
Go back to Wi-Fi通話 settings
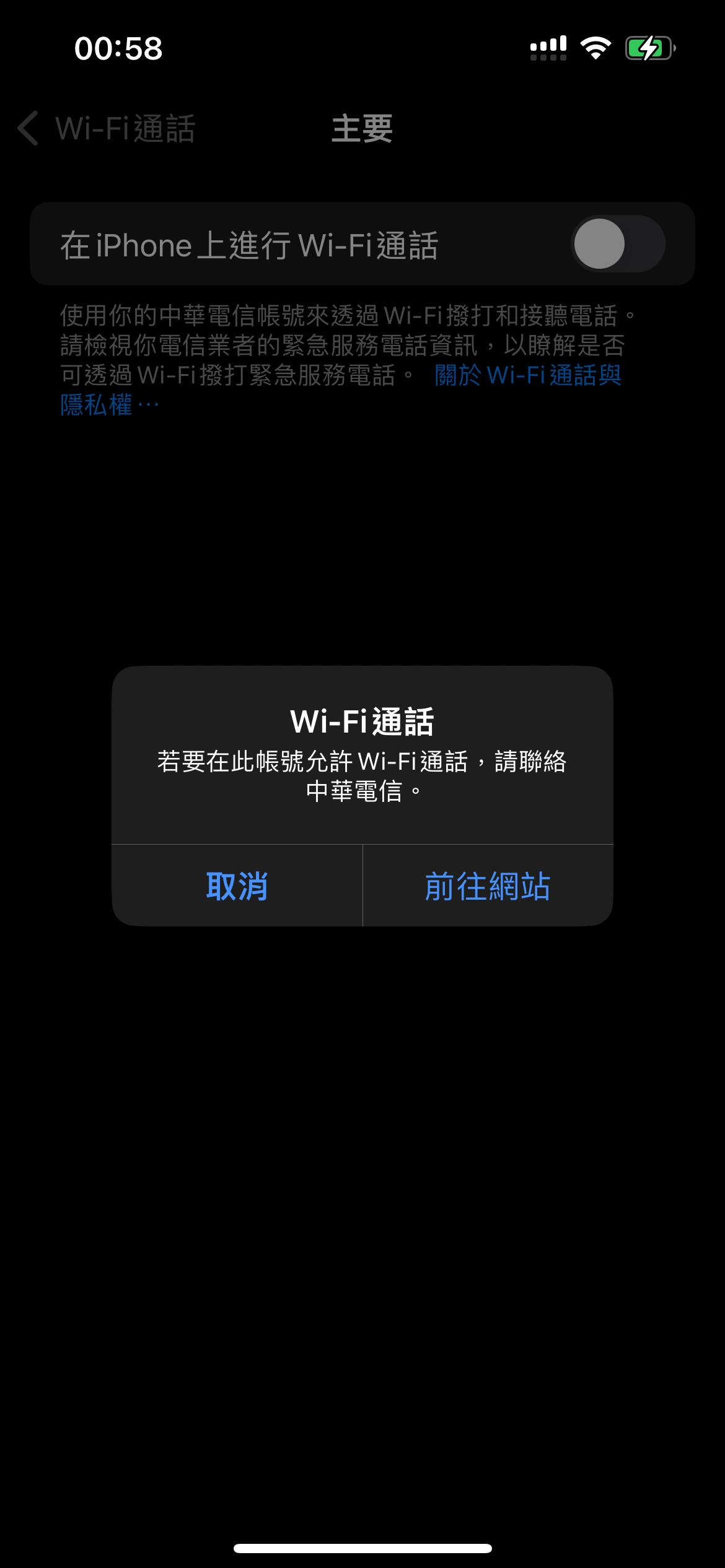105,129
